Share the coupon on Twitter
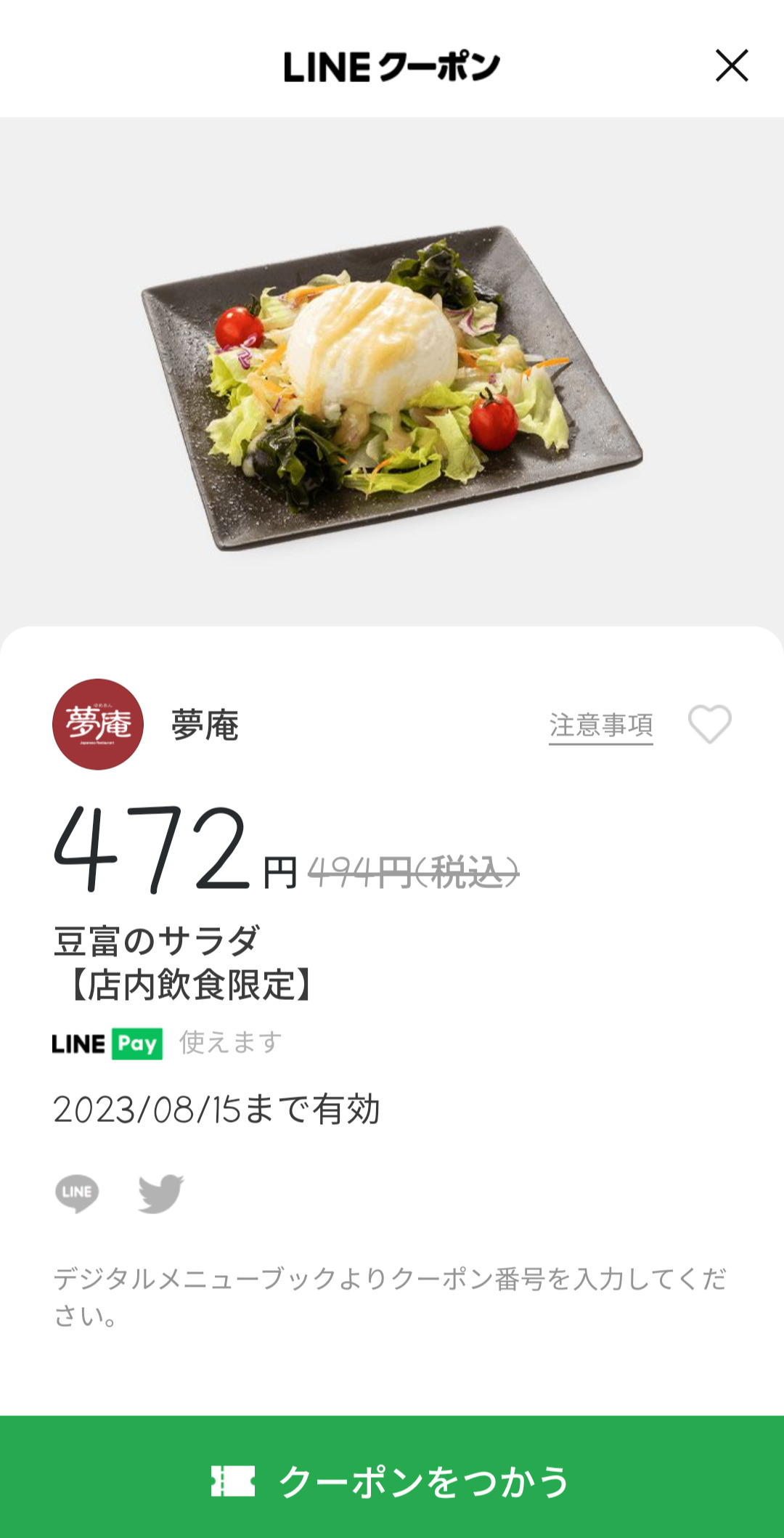The height and width of the screenshot is (1538, 784). point(161,1193)
